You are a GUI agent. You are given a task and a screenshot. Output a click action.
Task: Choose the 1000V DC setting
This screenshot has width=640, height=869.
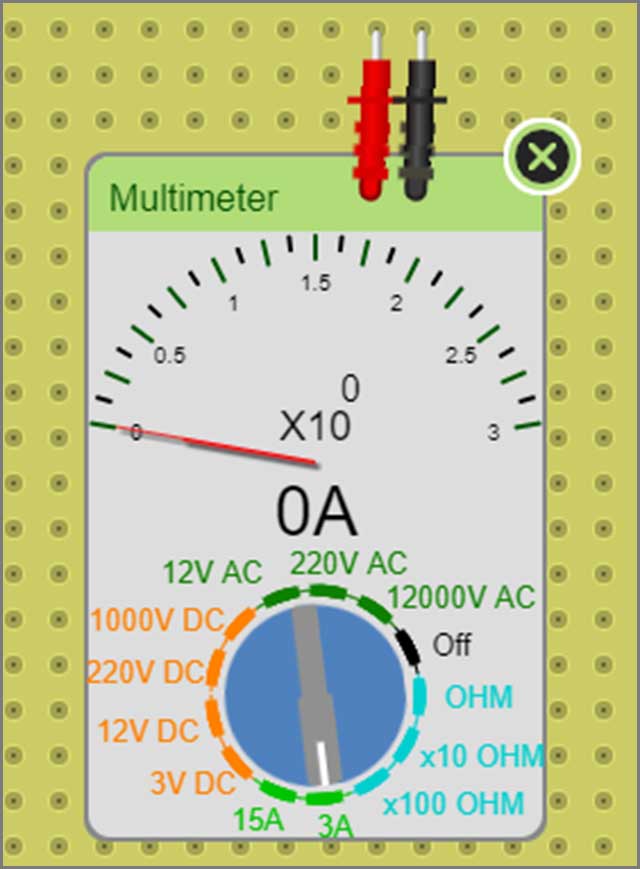point(158,621)
